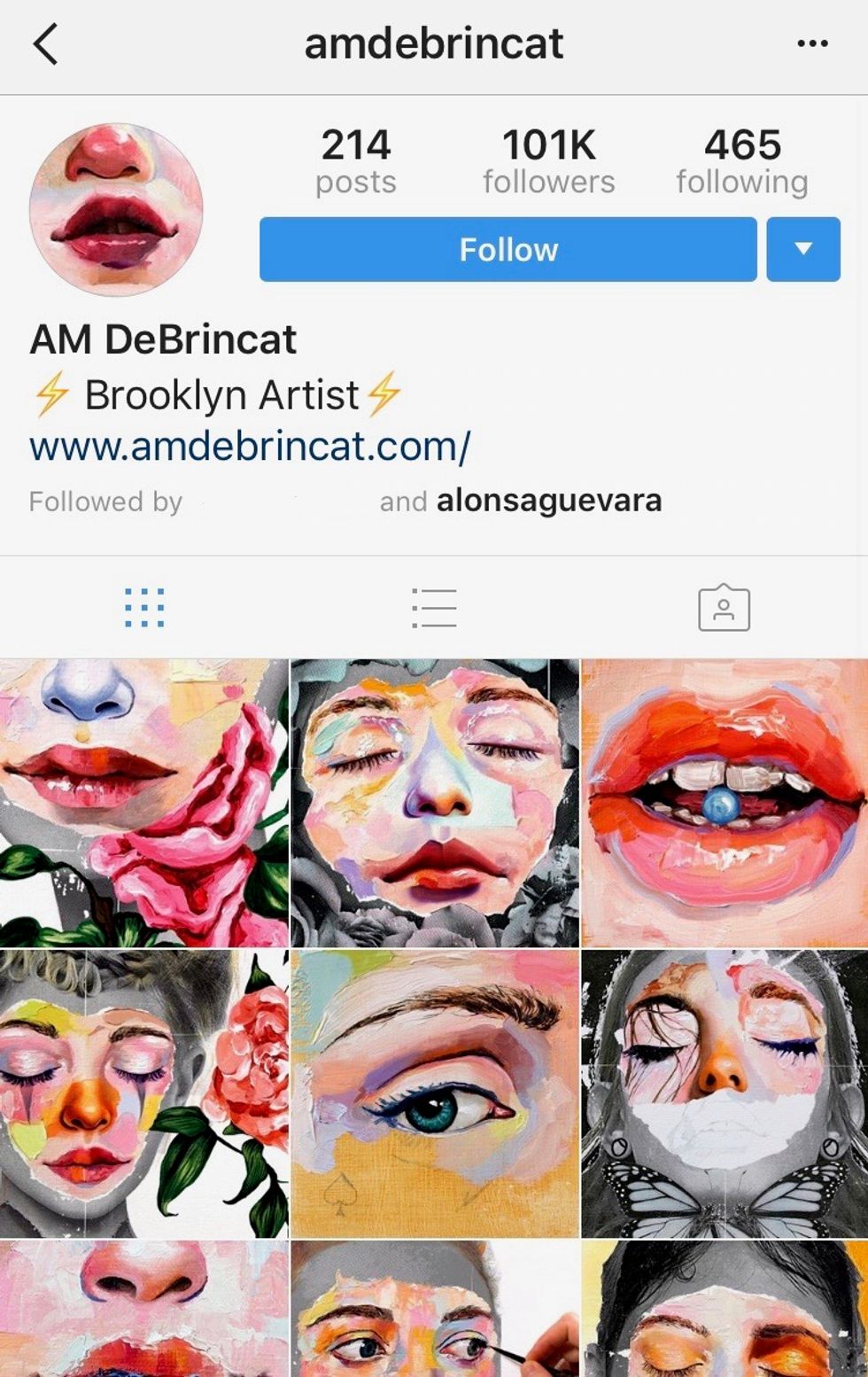The image size is (868, 1377).
Task: Open post of orange lips holding blue pearl
Action: pos(725,803)
